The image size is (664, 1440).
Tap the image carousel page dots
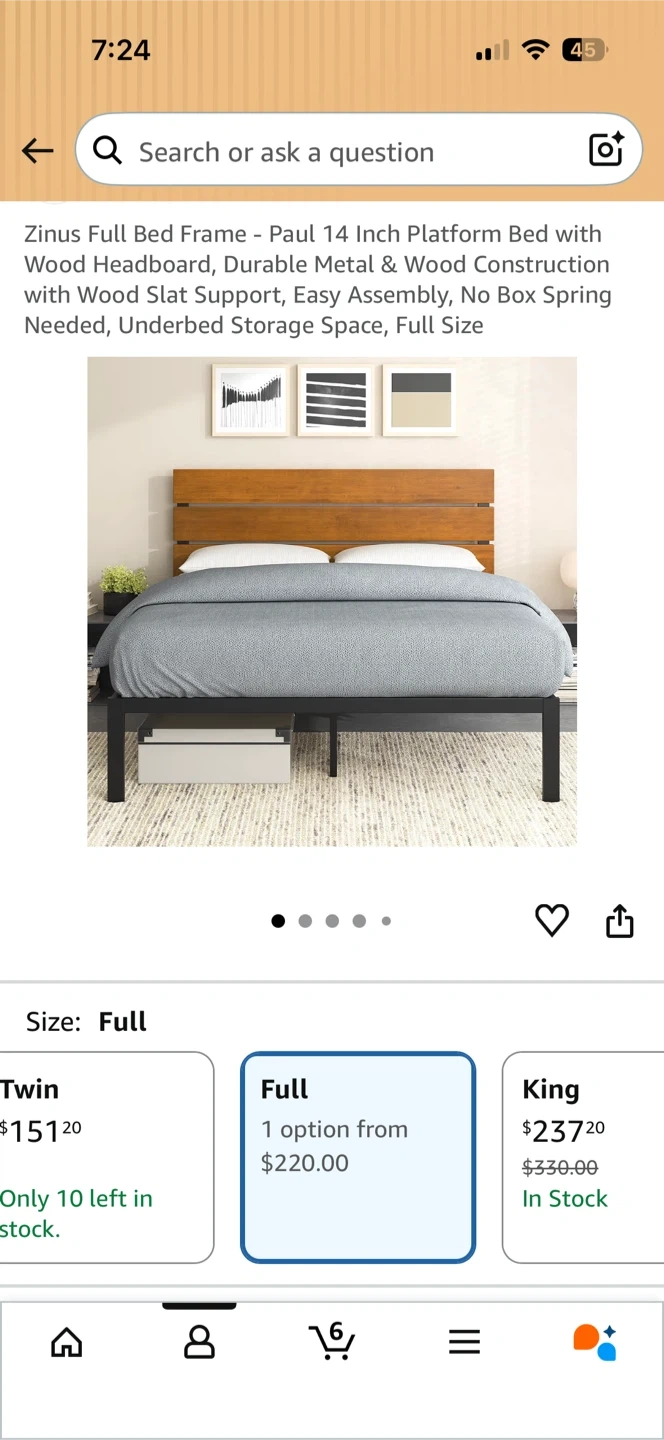pyautogui.click(x=332, y=921)
